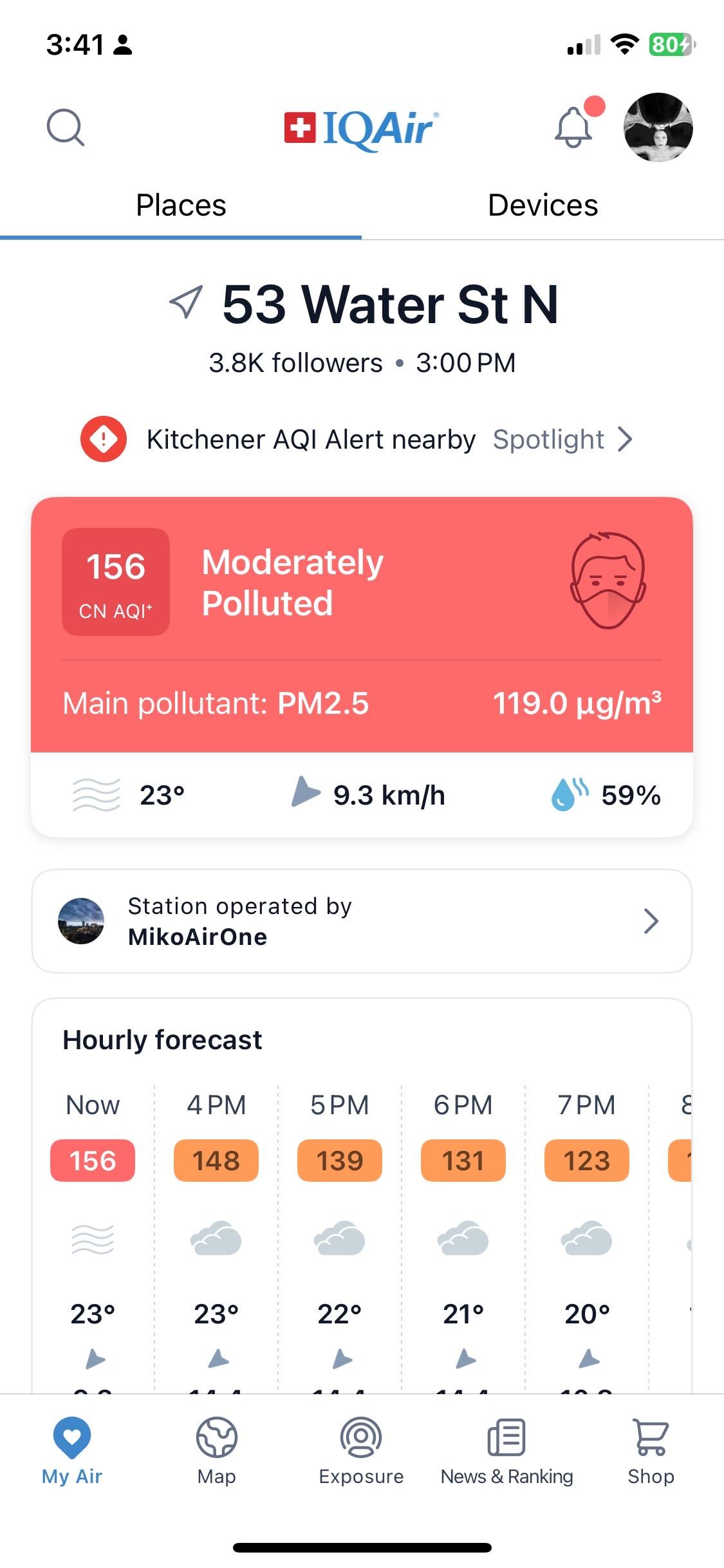Select the Places tab
The height and width of the screenshot is (1568, 724).
tap(181, 206)
